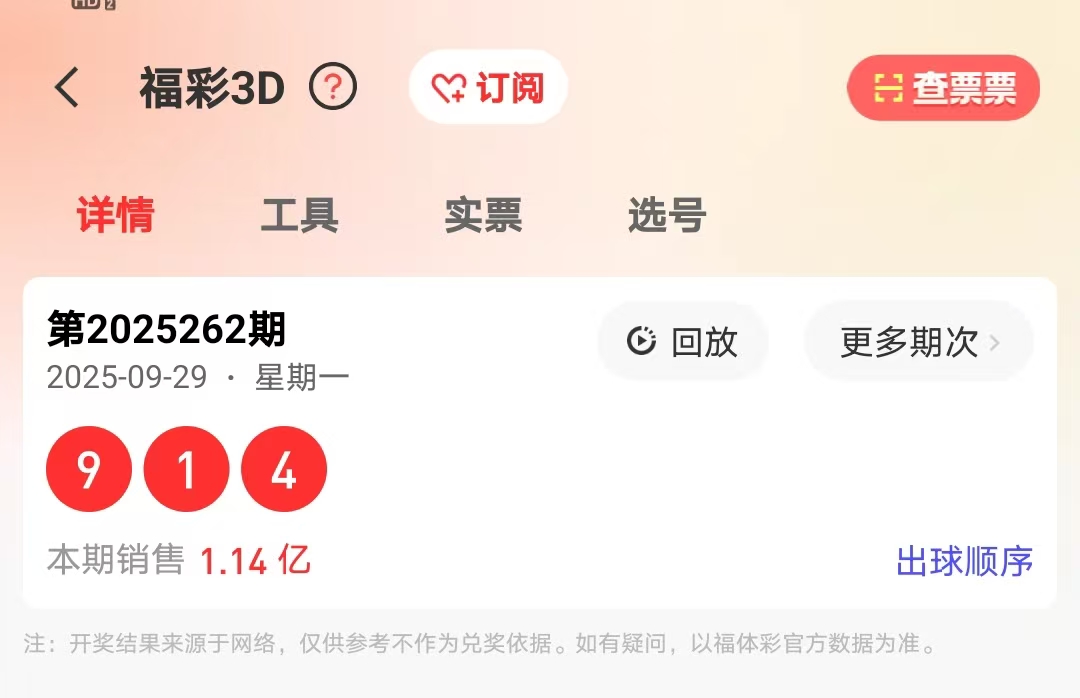Open the 查票票 ticket checker
The height and width of the screenshot is (698, 1080).
943,89
